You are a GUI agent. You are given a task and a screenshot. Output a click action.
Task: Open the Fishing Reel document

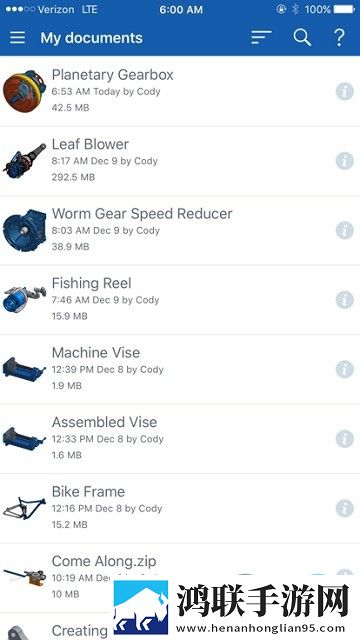pyautogui.click(x=180, y=300)
